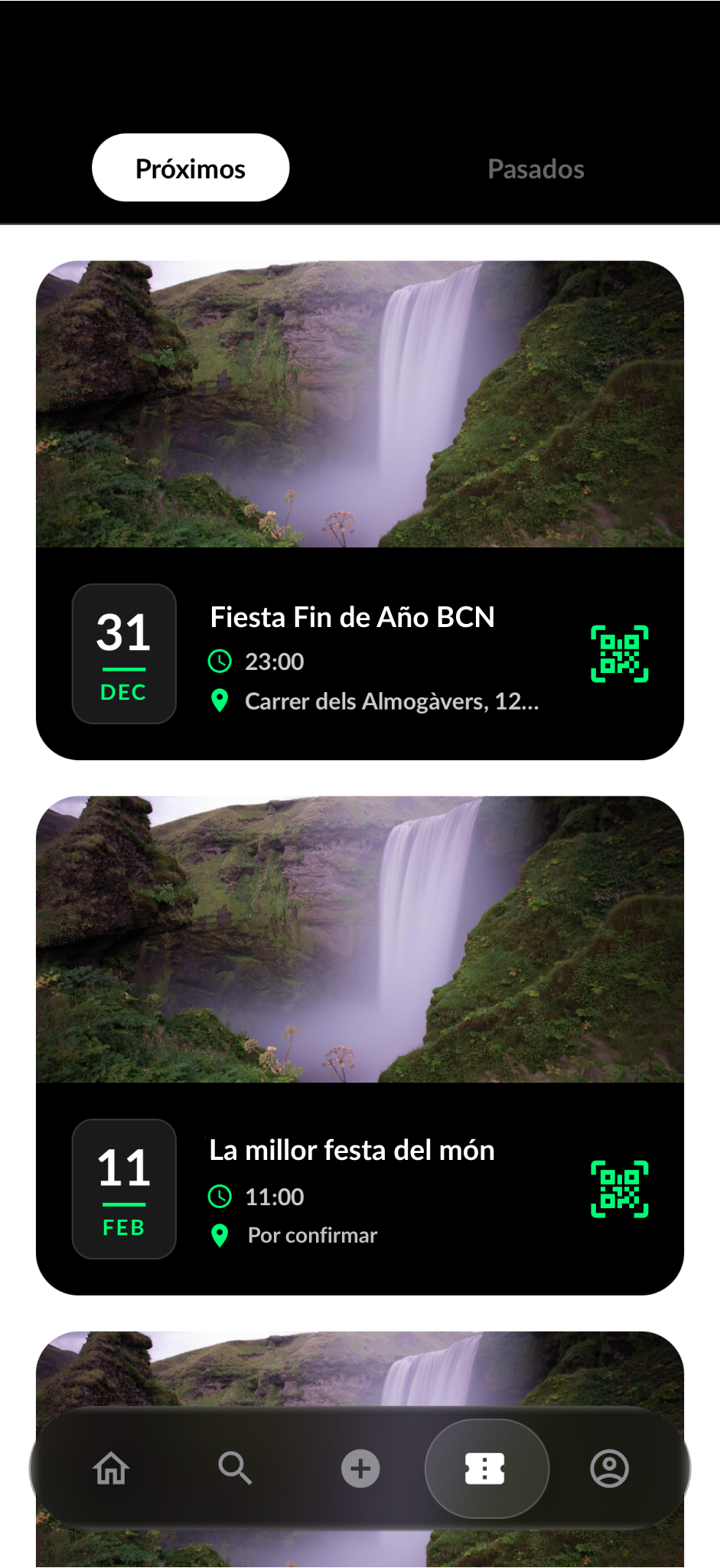
Task: Tap the location pin for Carrer dels Almogàvers
Action: point(220,701)
